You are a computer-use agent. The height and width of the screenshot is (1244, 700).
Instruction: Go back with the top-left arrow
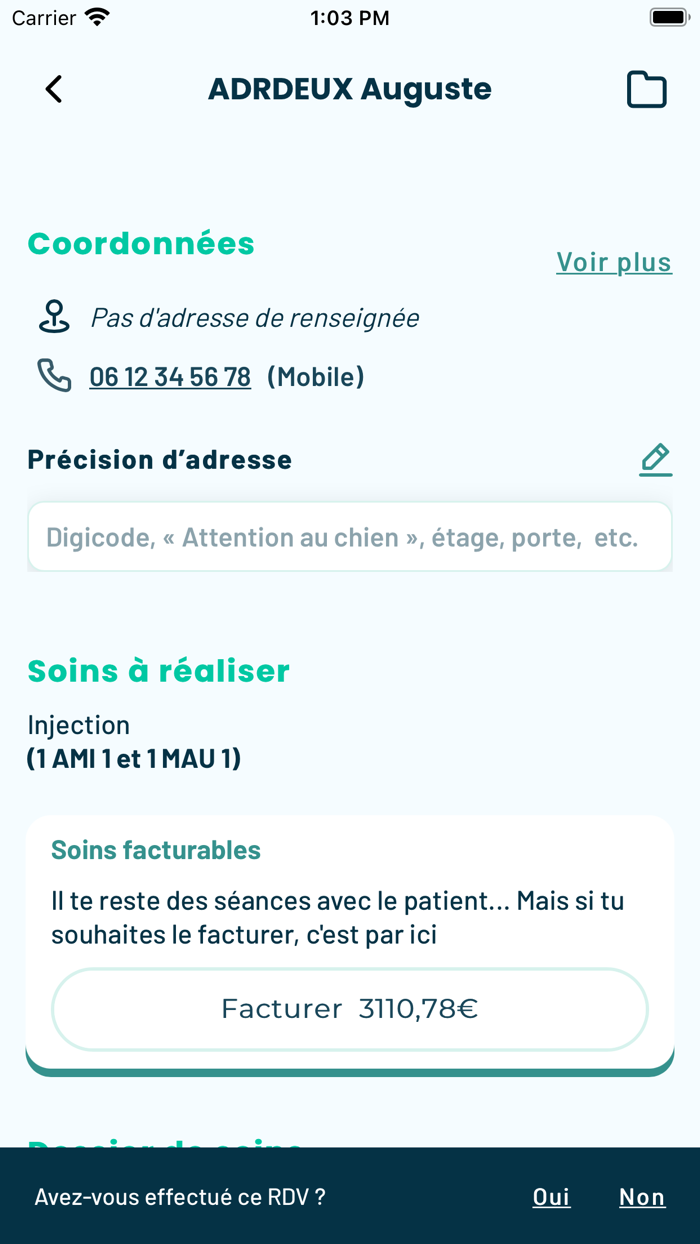pyautogui.click(x=54, y=89)
